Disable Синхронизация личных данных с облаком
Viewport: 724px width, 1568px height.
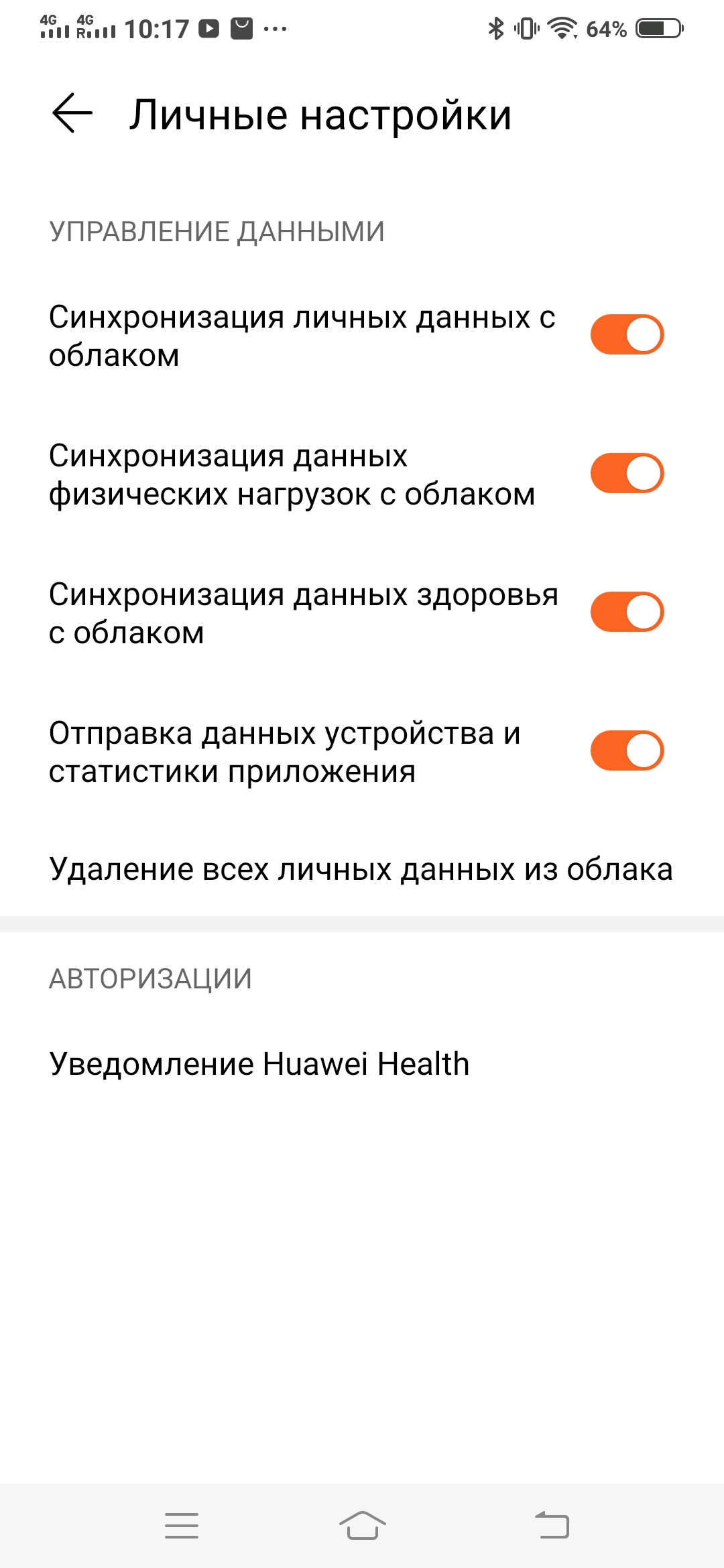point(627,334)
